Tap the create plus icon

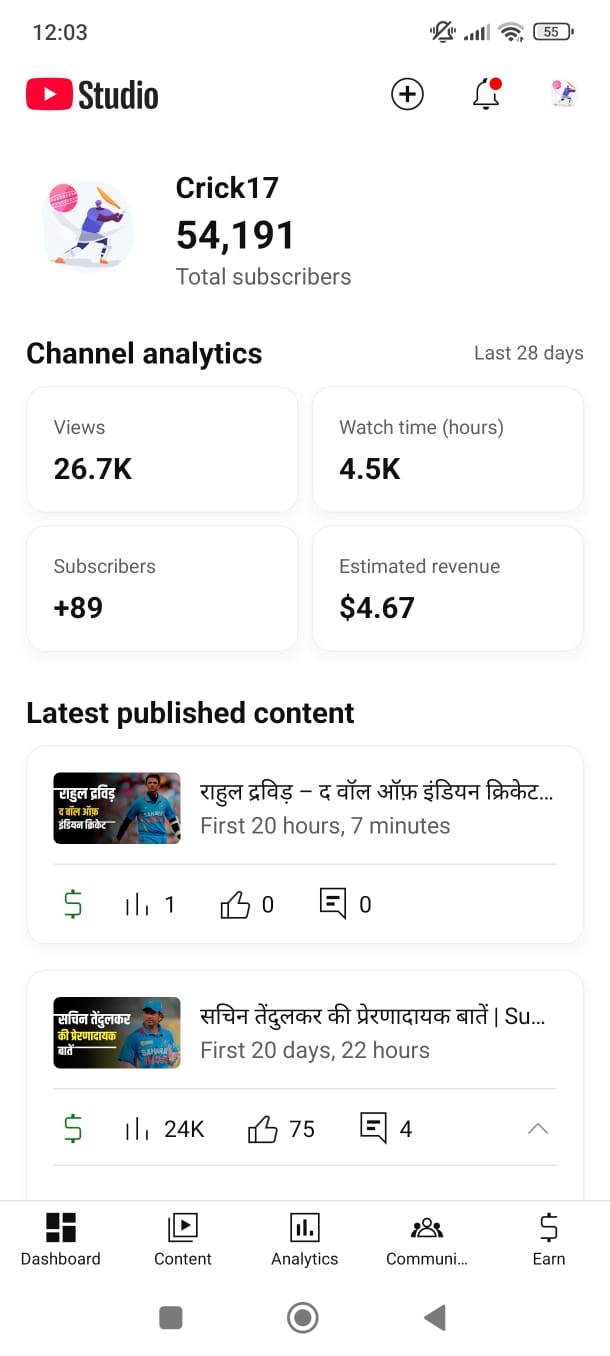(407, 95)
